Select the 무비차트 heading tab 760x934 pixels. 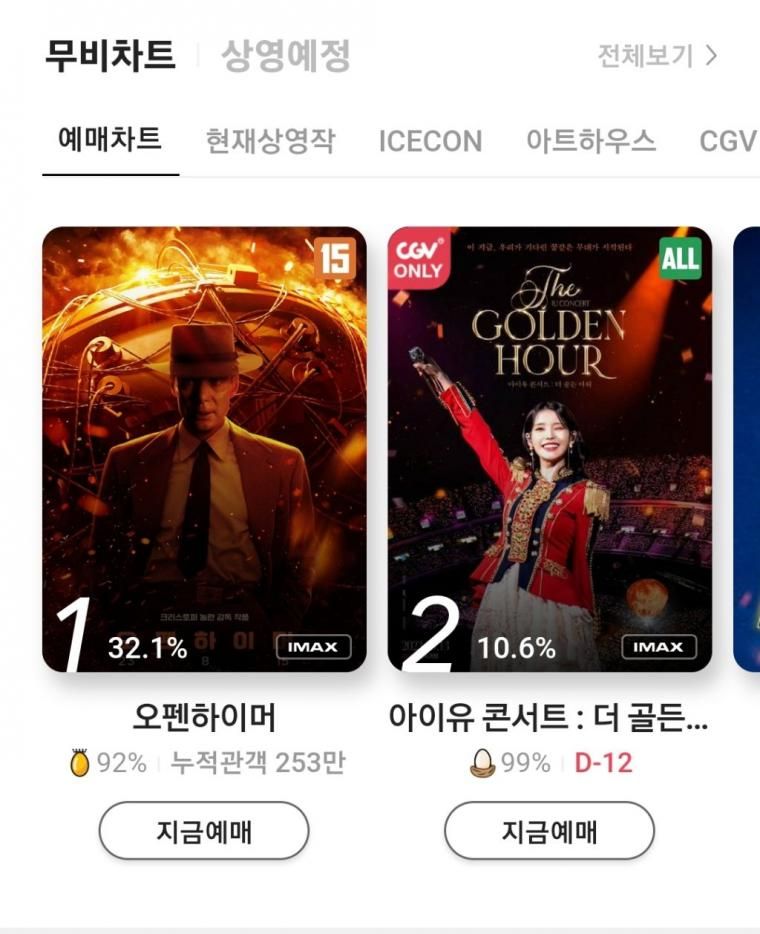(x=110, y=55)
